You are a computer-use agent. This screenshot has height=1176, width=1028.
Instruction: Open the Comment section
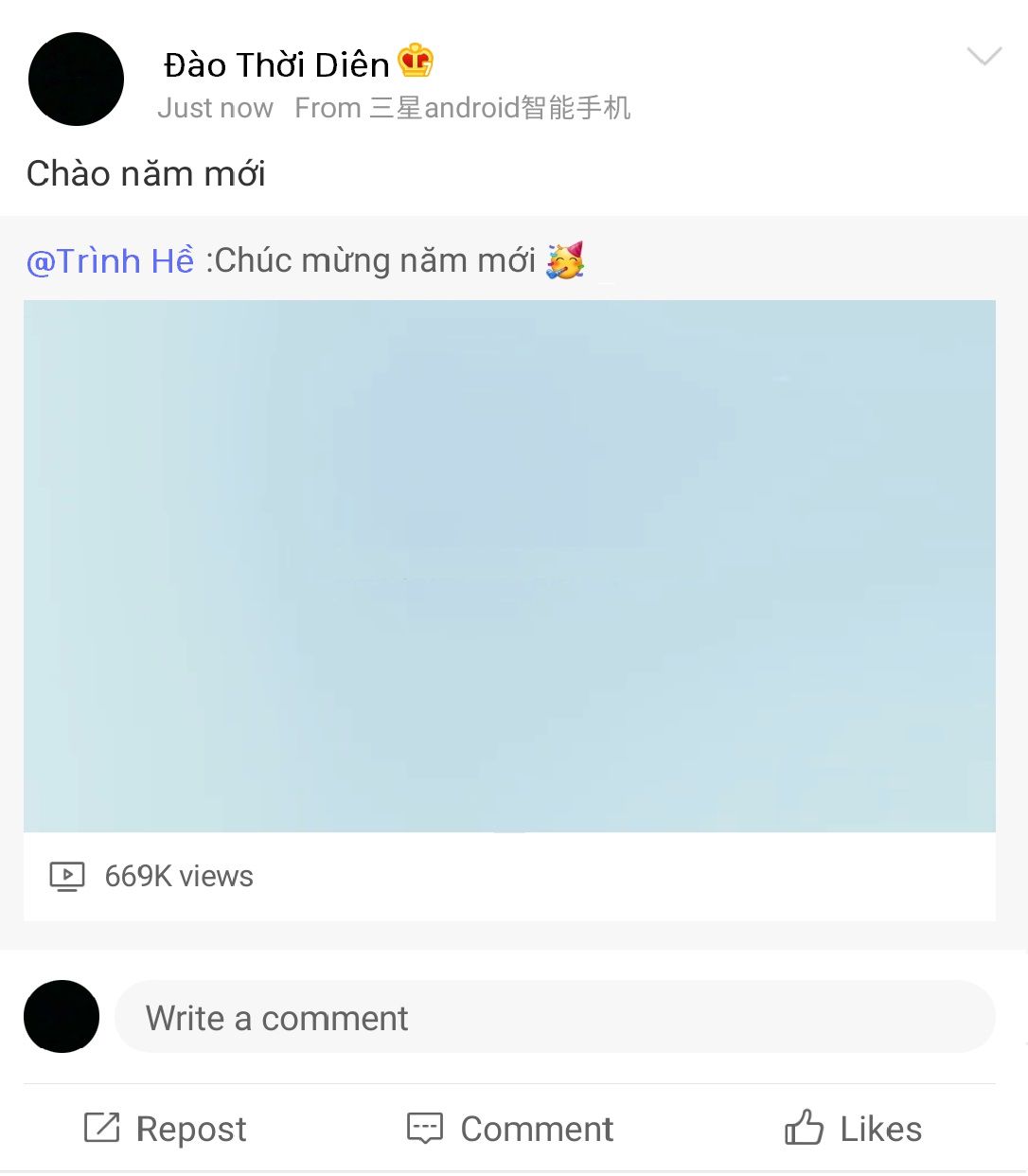coord(510,1129)
